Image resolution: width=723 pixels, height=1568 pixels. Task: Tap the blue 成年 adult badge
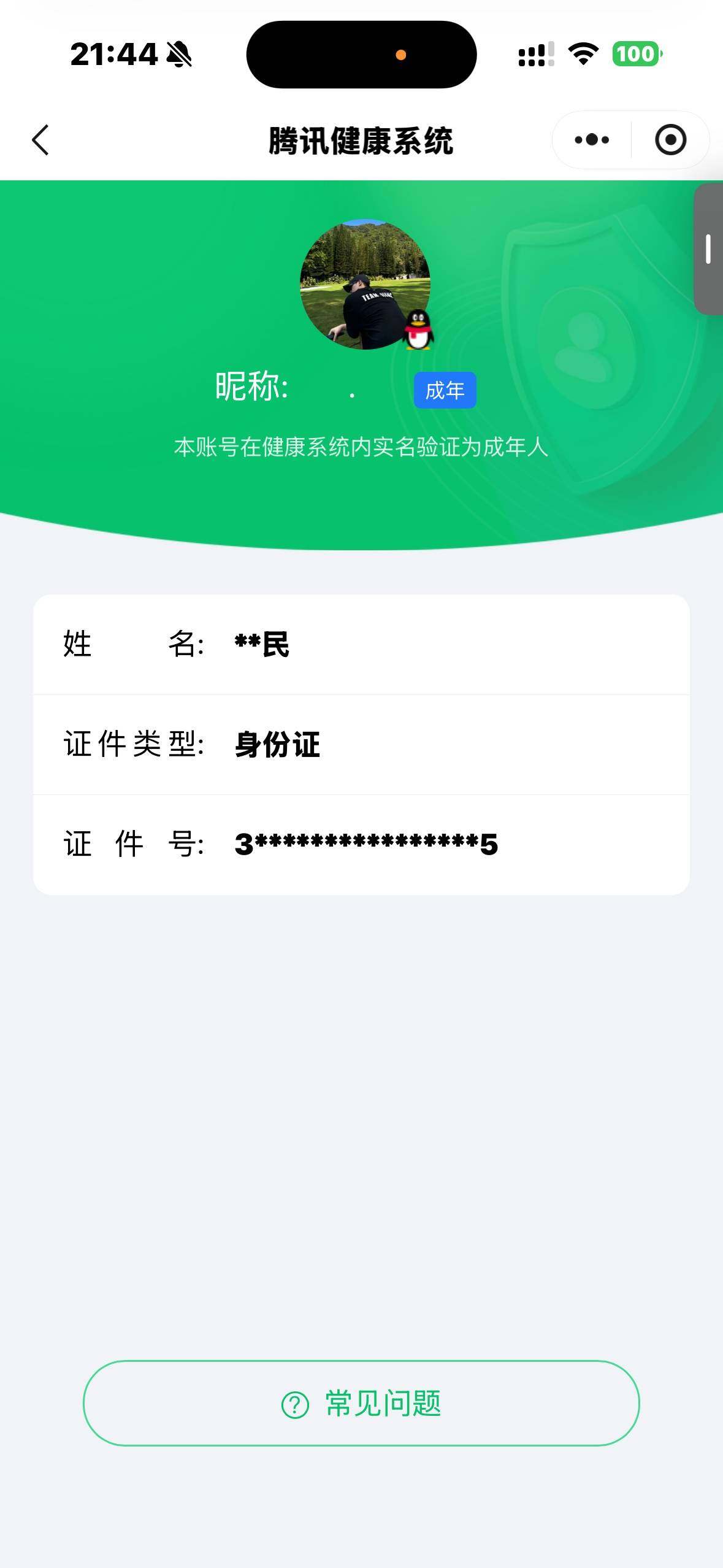pyautogui.click(x=445, y=390)
